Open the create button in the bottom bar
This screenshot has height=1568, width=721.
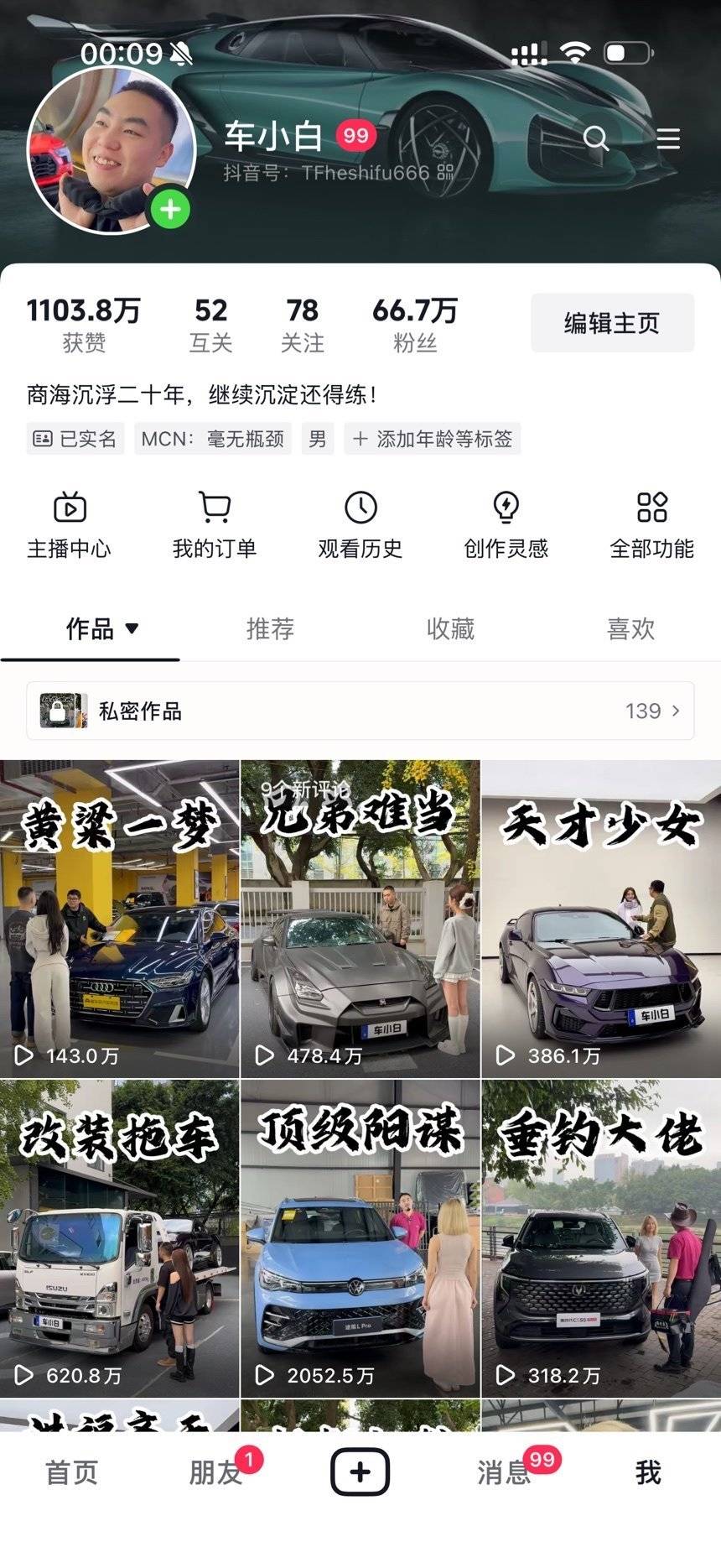tap(360, 1472)
